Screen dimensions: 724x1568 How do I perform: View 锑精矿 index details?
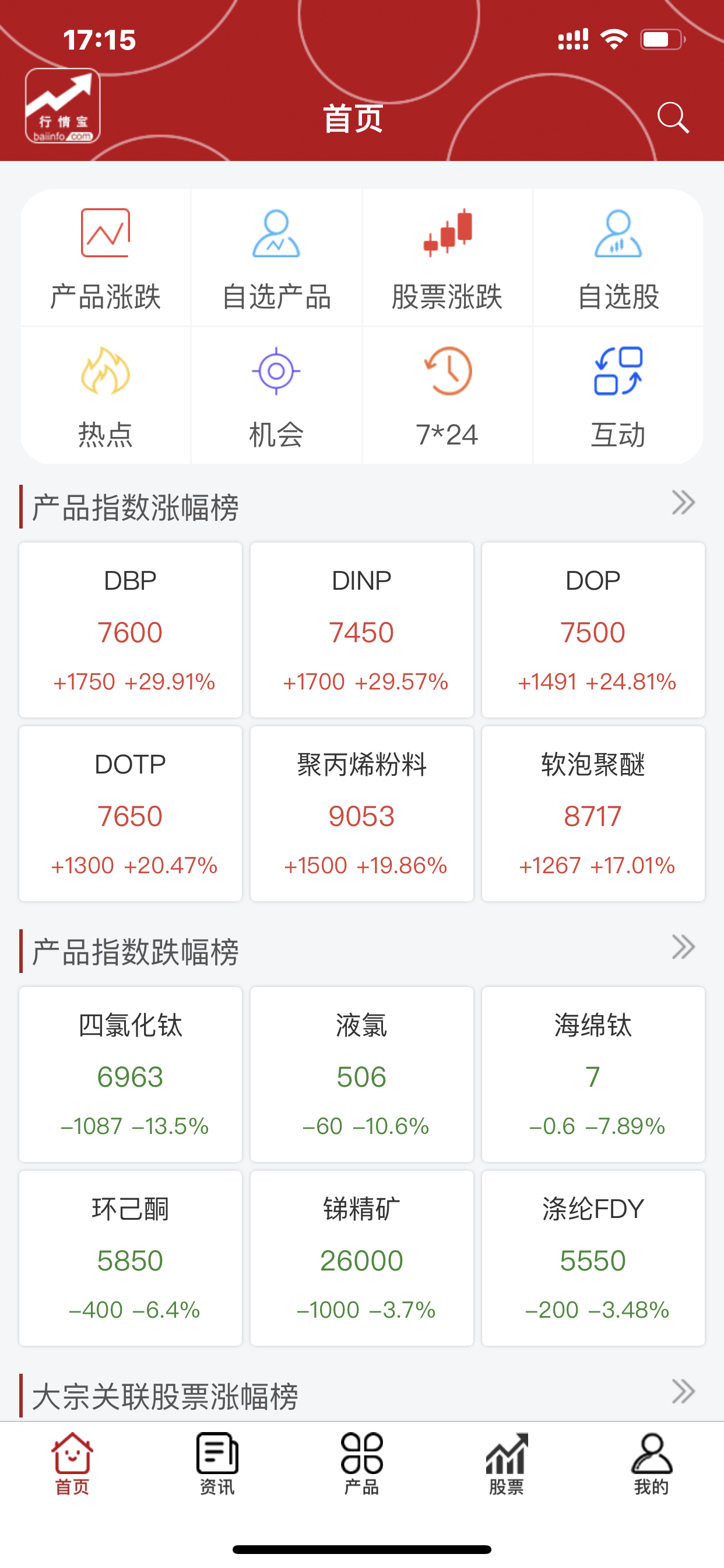coord(361,1258)
